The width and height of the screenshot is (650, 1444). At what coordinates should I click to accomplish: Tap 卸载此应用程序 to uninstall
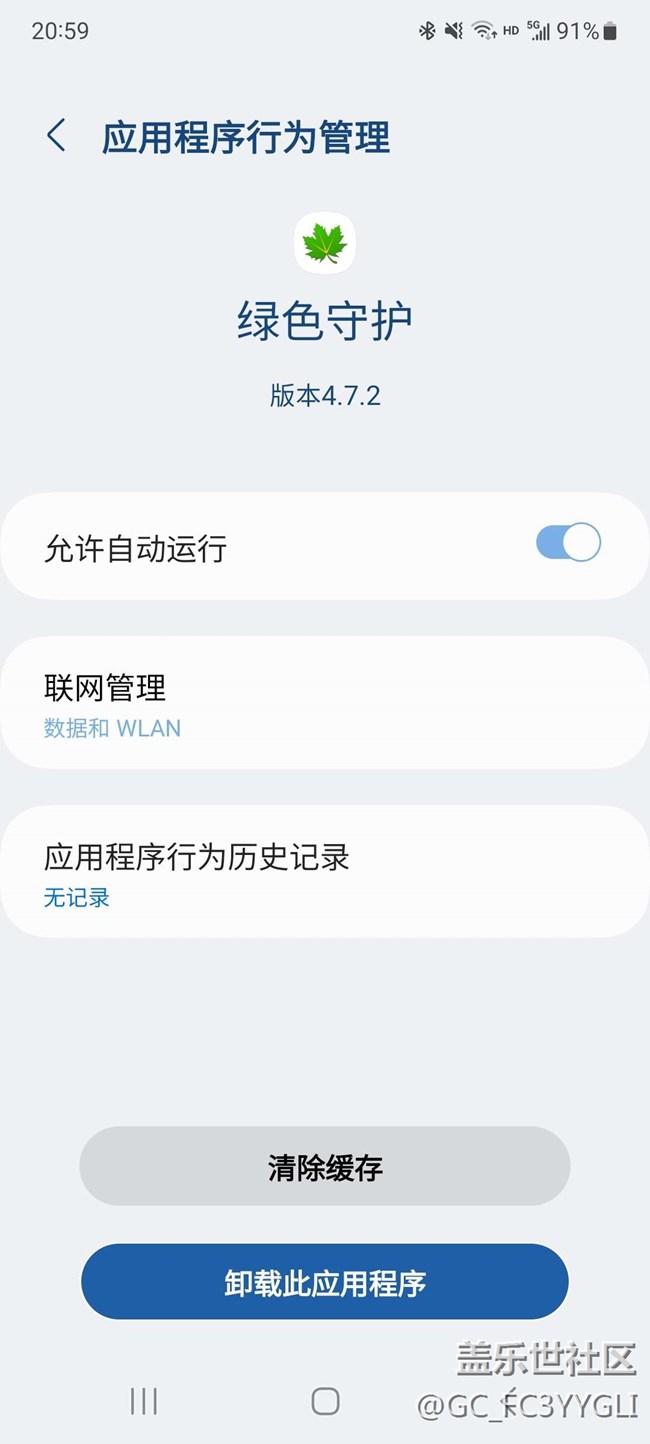(324, 1282)
